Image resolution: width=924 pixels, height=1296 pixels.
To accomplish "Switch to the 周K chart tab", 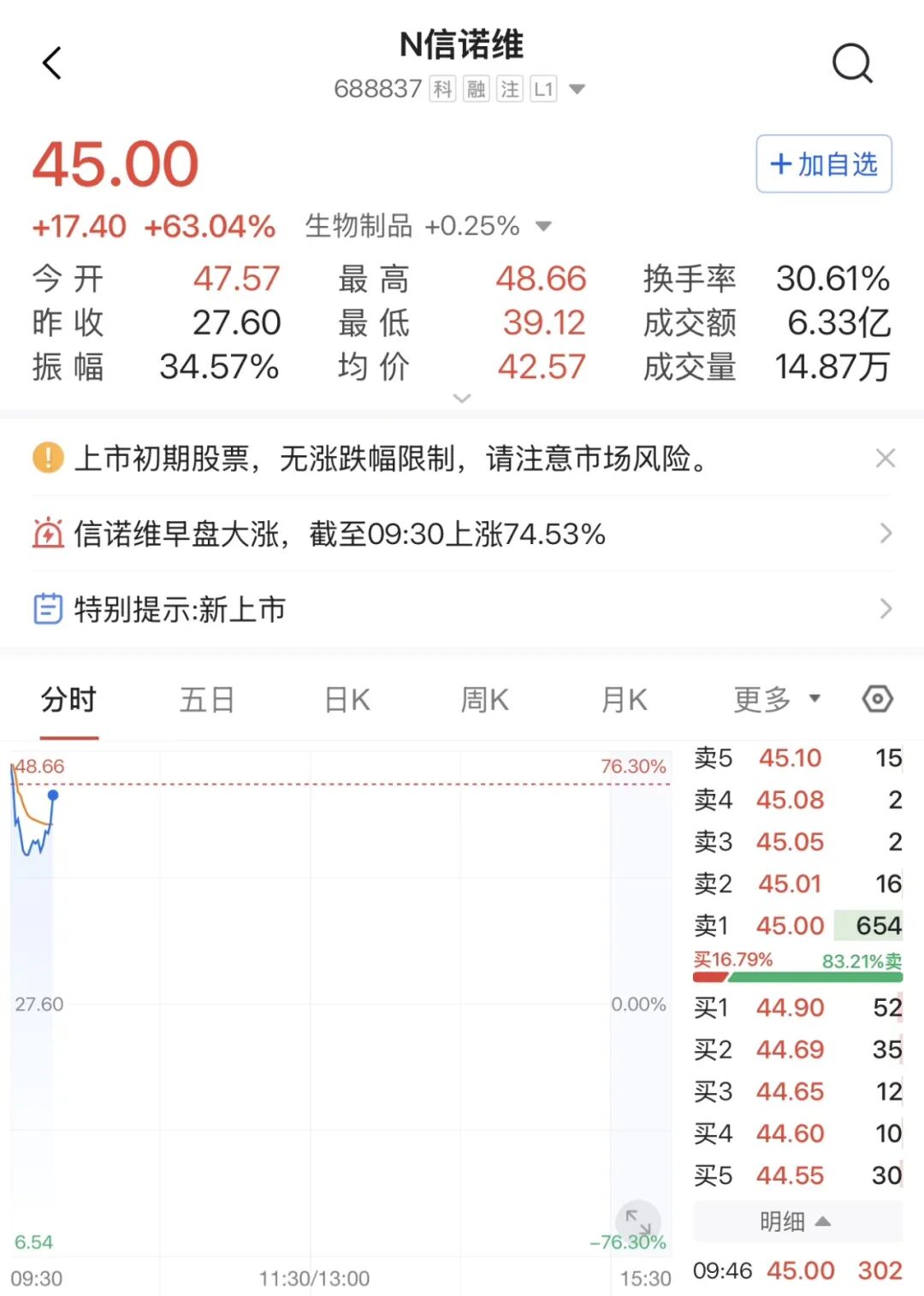I will tap(484, 700).
